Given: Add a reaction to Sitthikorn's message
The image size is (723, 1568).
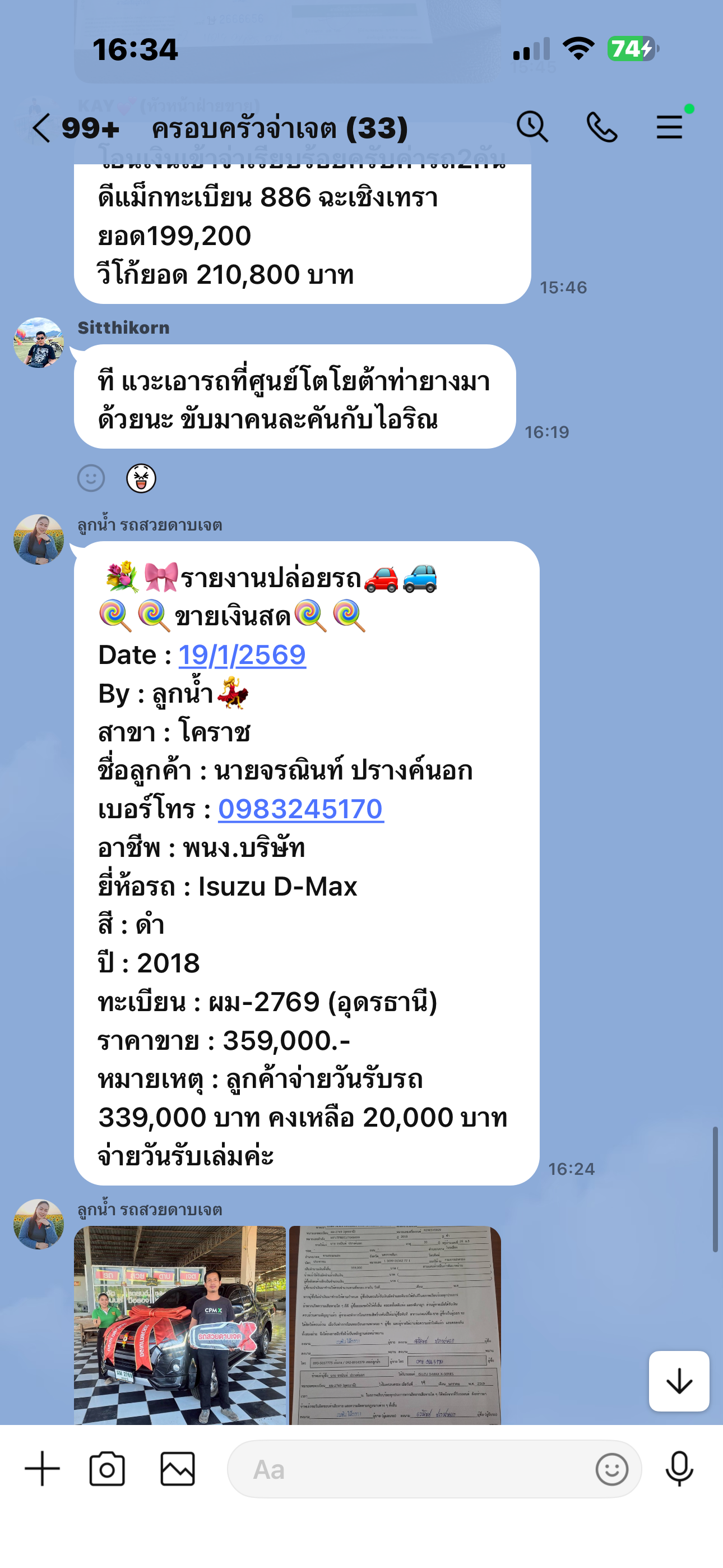Looking at the screenshot, I should 91,478.
